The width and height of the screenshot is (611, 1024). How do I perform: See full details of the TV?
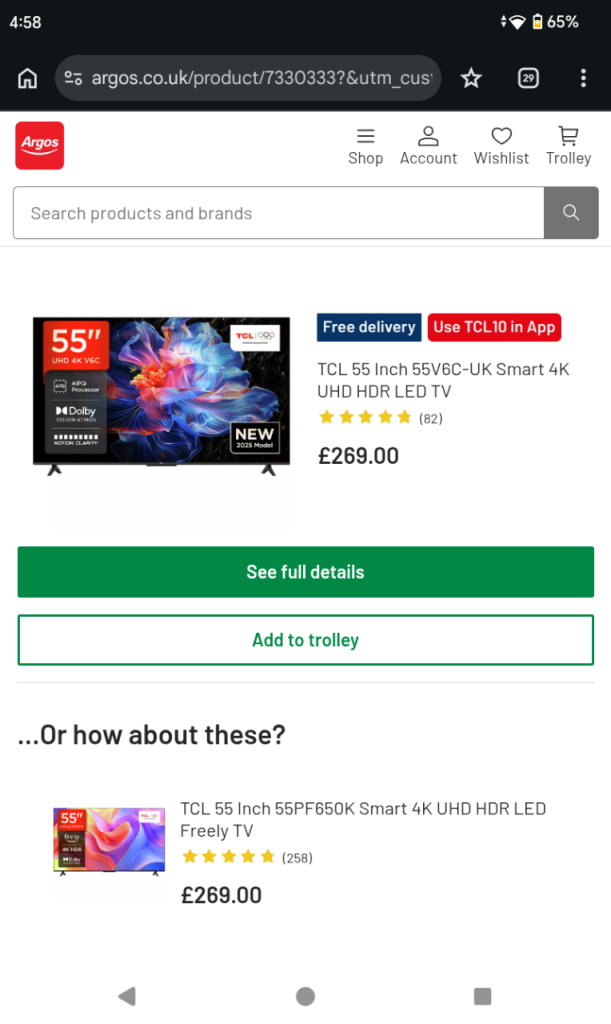[x=305, y=572]
